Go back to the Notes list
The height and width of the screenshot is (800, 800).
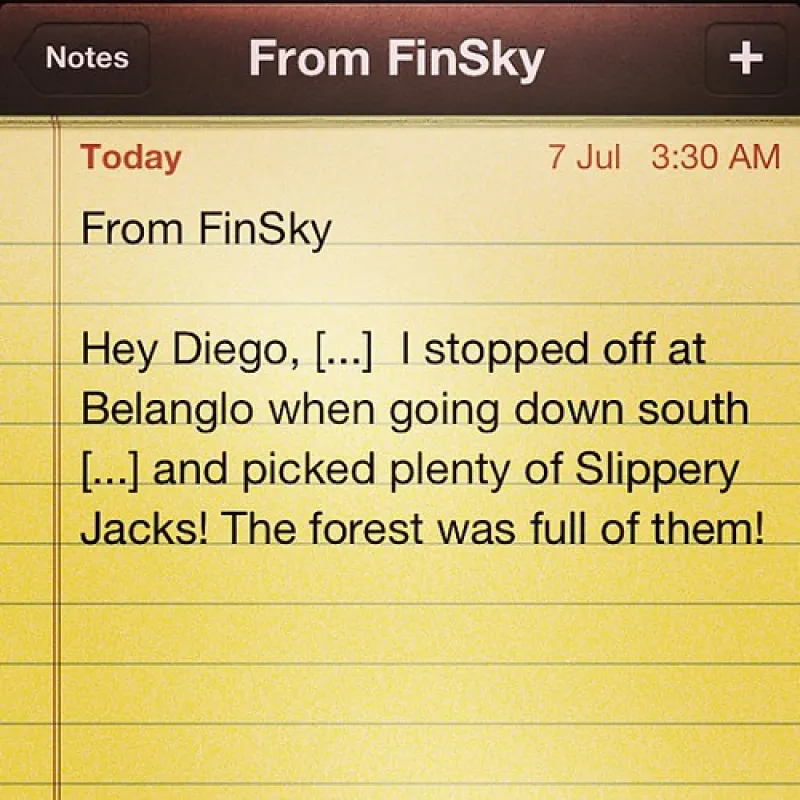(x=84, y=58)
